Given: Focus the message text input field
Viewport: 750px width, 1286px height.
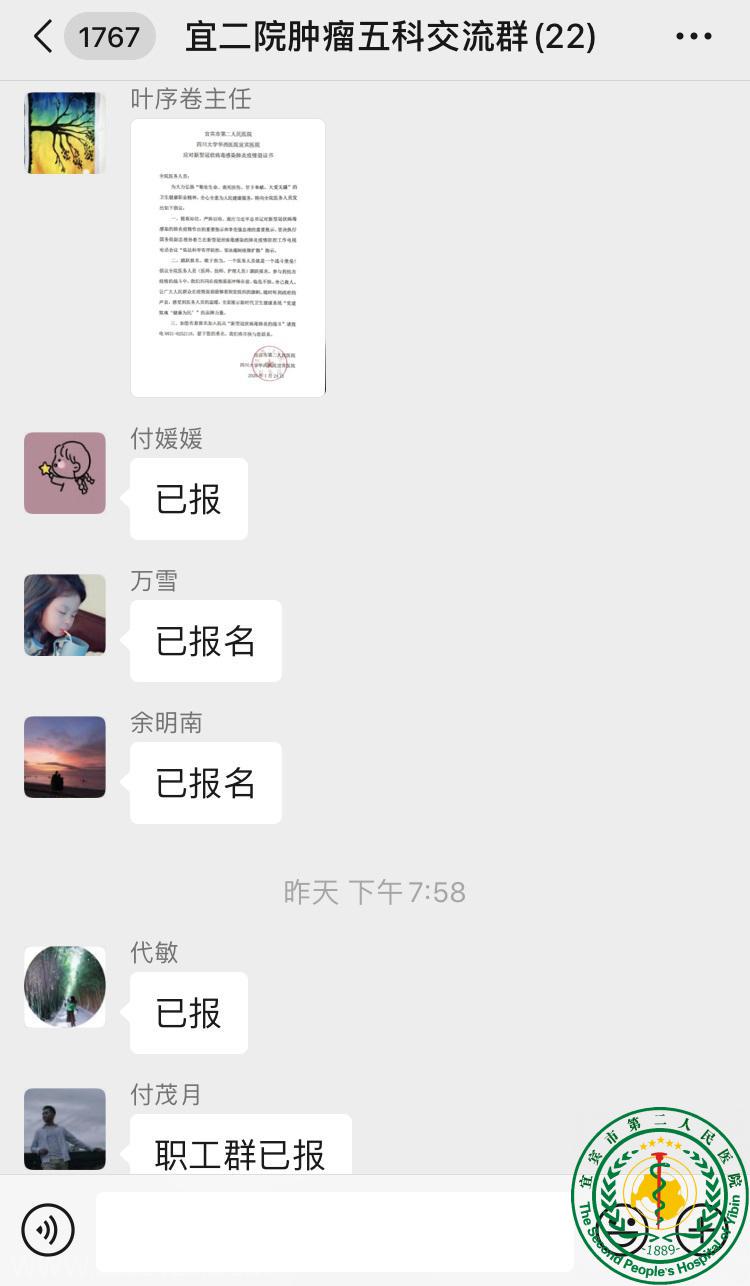Looking at the screenshot, I should coord(335,1230).
